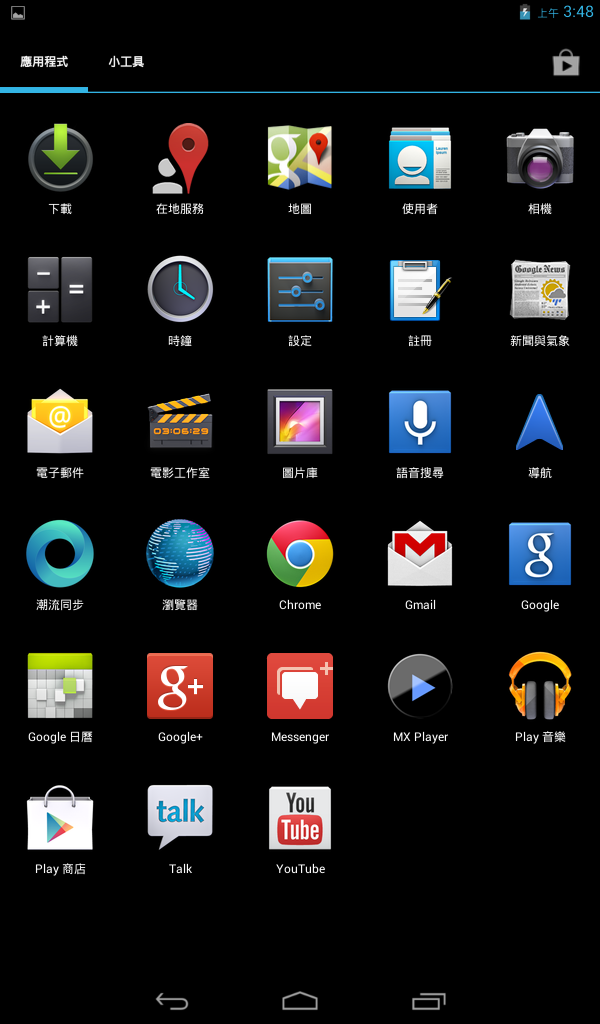Open the 電子郵件 app

coord(60,423)
